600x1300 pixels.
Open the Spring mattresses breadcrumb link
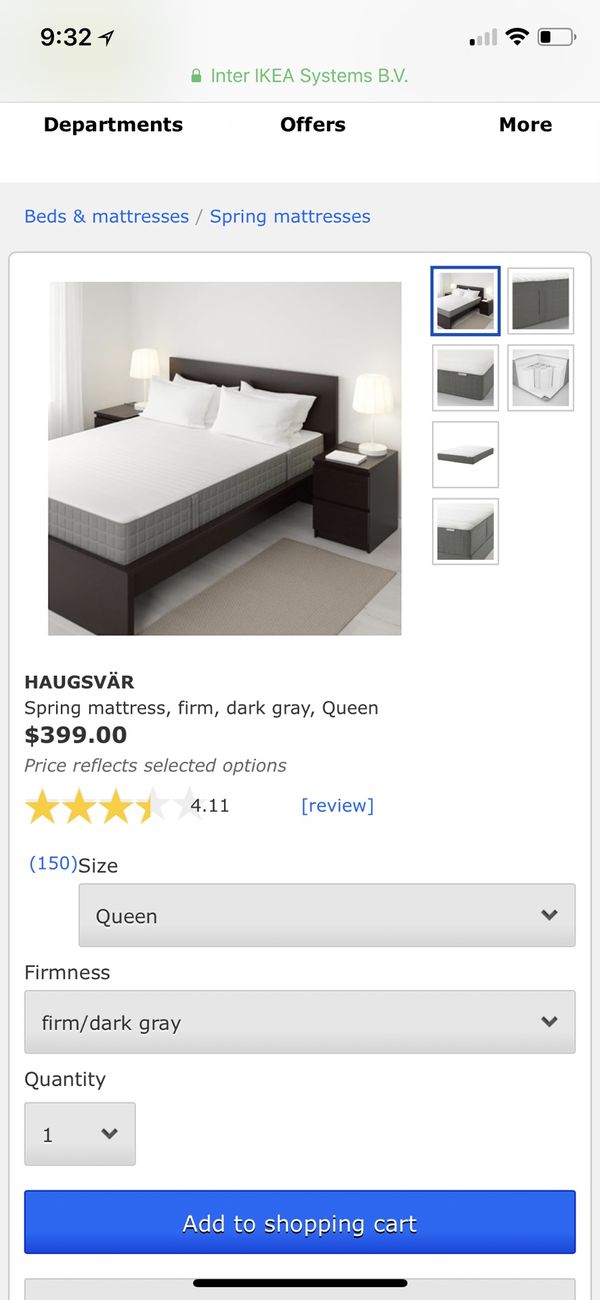290,217
